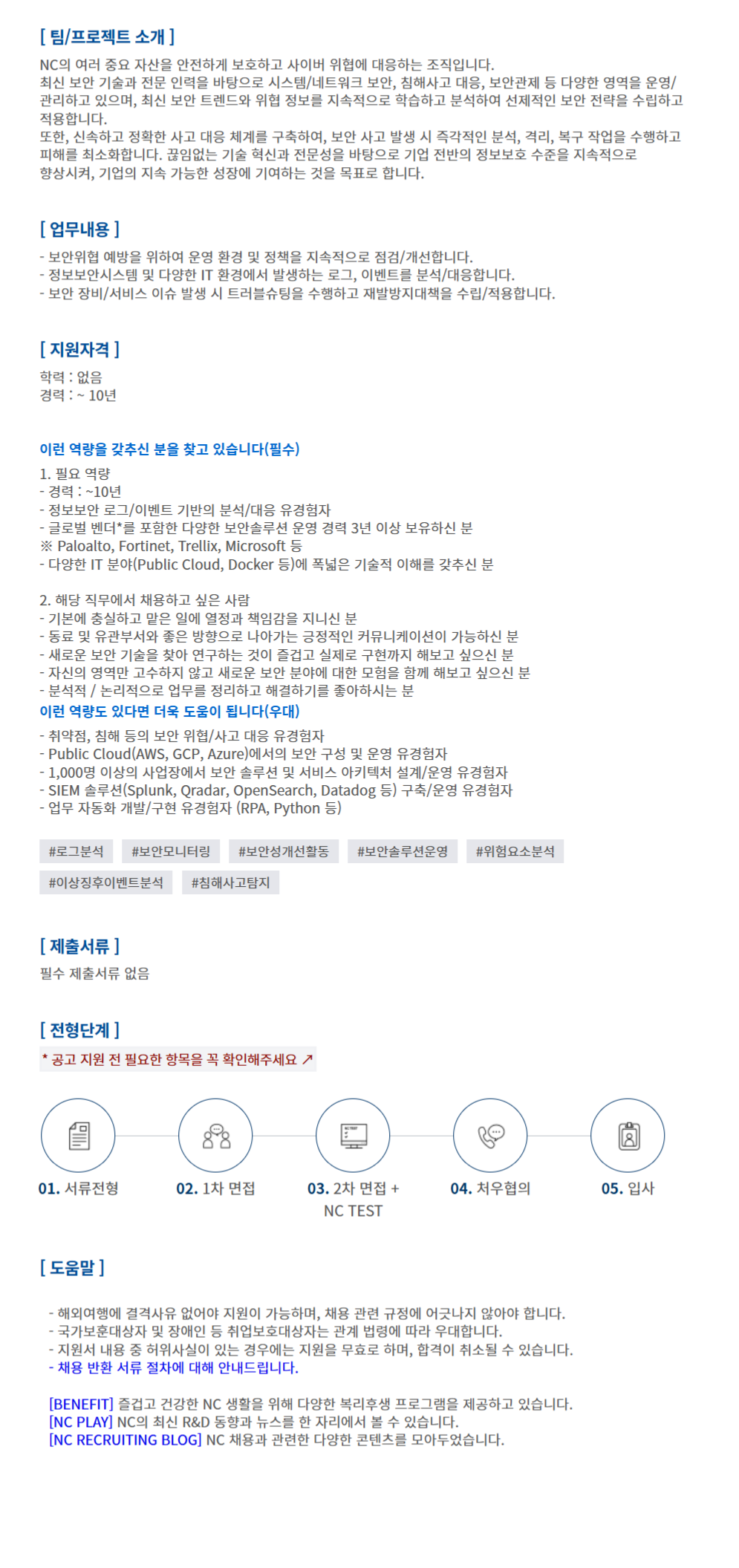This screenshot has width=739, height=1568.
Task: Open the NC PLAY link
Action: (81, 1422)
